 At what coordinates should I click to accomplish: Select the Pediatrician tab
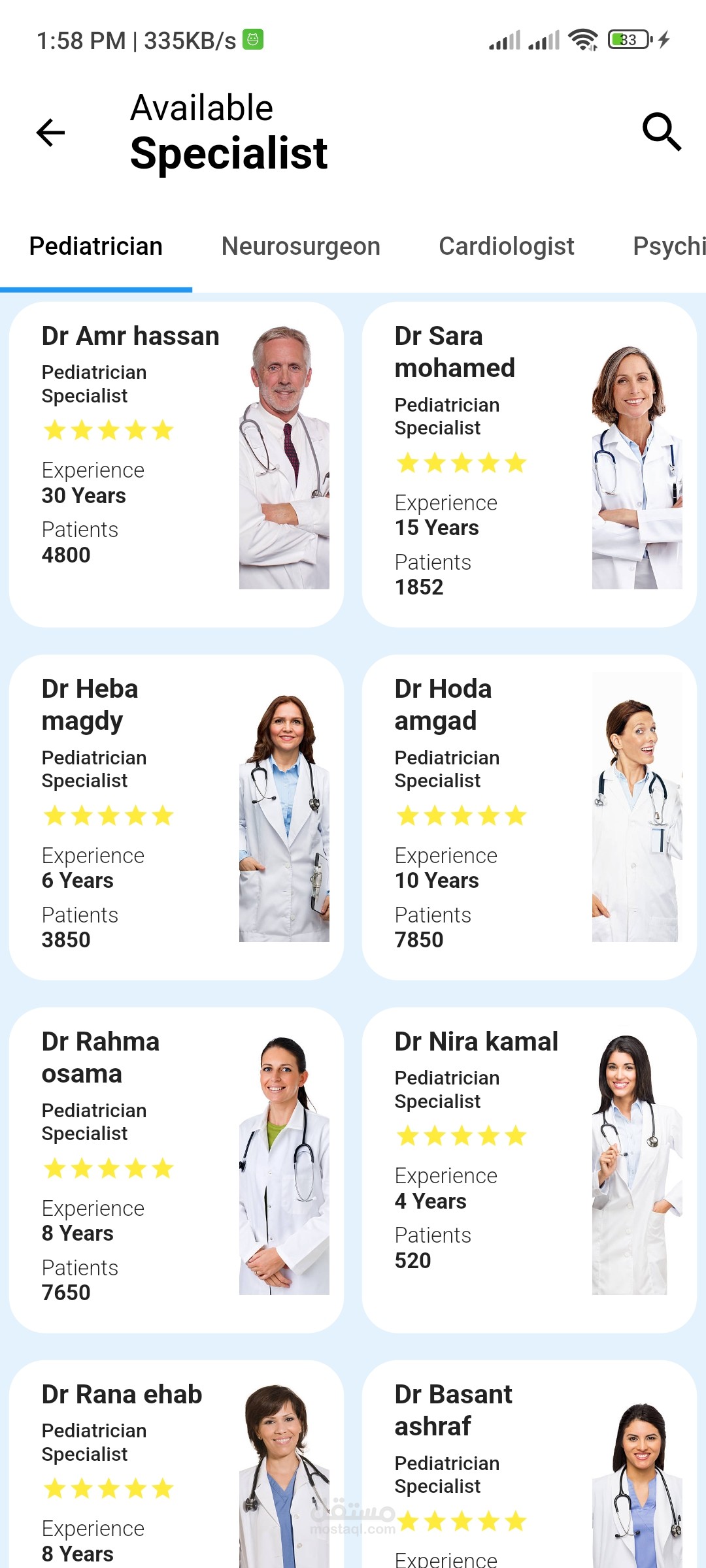click(96, 247)
